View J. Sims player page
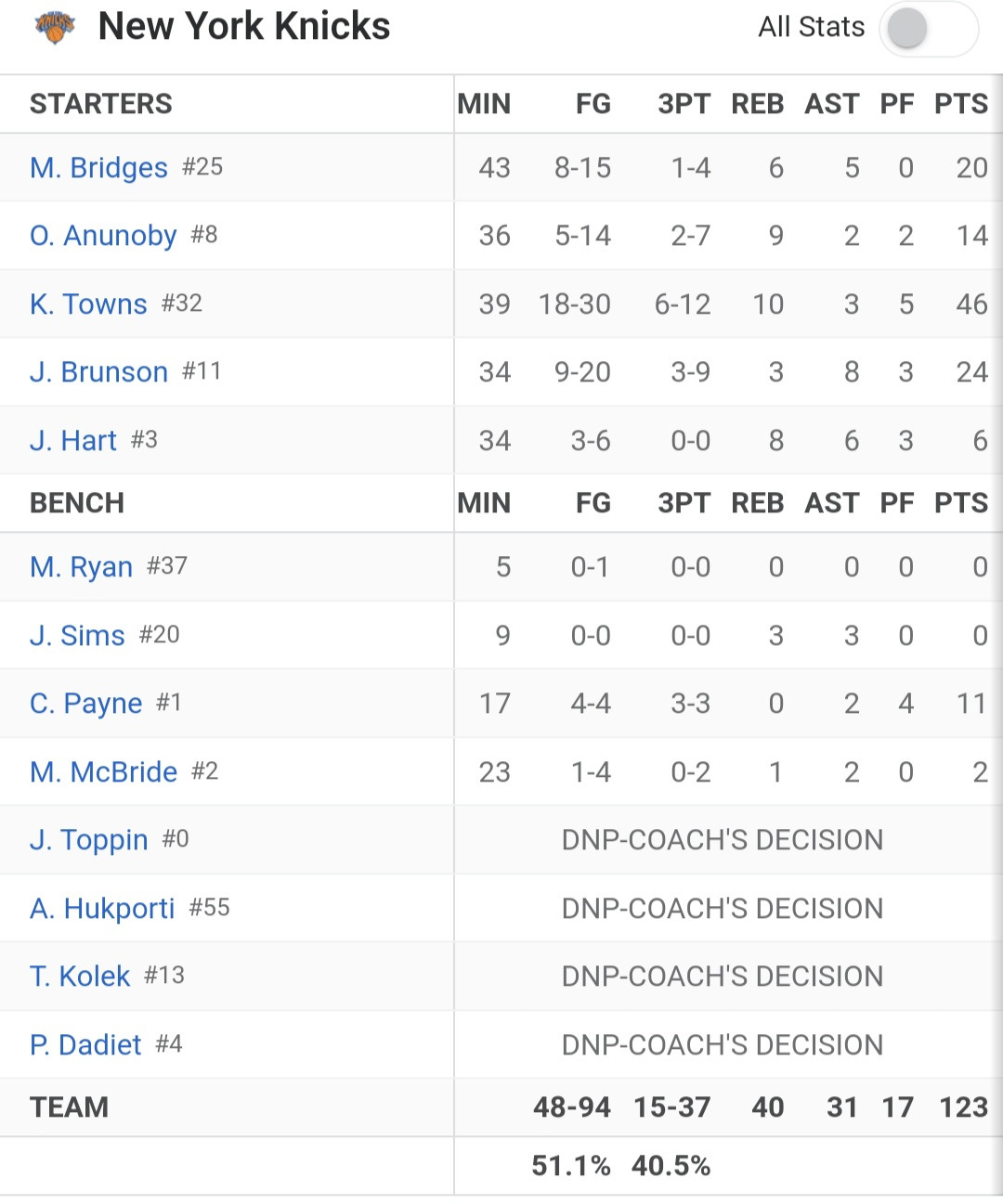Image resolution: width=1003 pixels, height=1204 pixels. [77, 635]
